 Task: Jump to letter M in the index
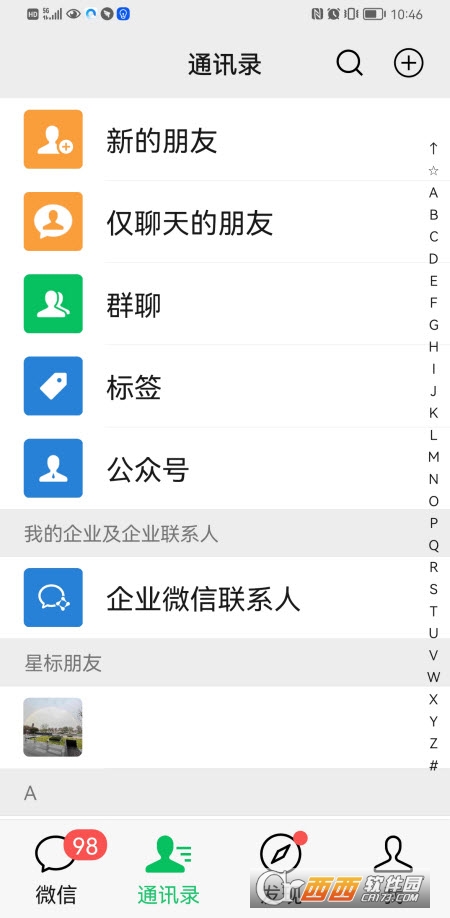click(433, 457)
